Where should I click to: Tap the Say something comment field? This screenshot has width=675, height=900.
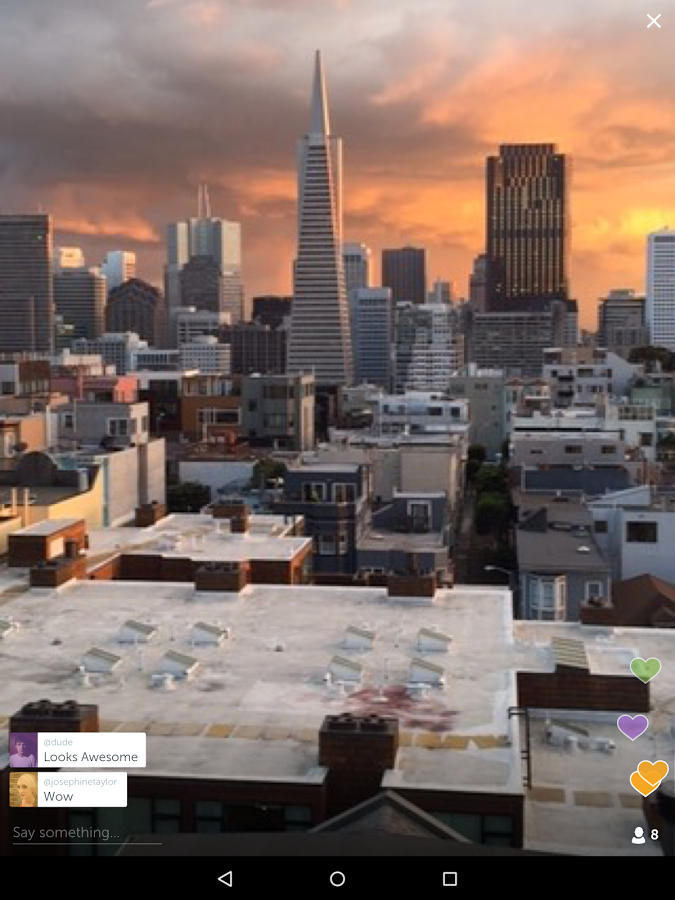[86, 833]
